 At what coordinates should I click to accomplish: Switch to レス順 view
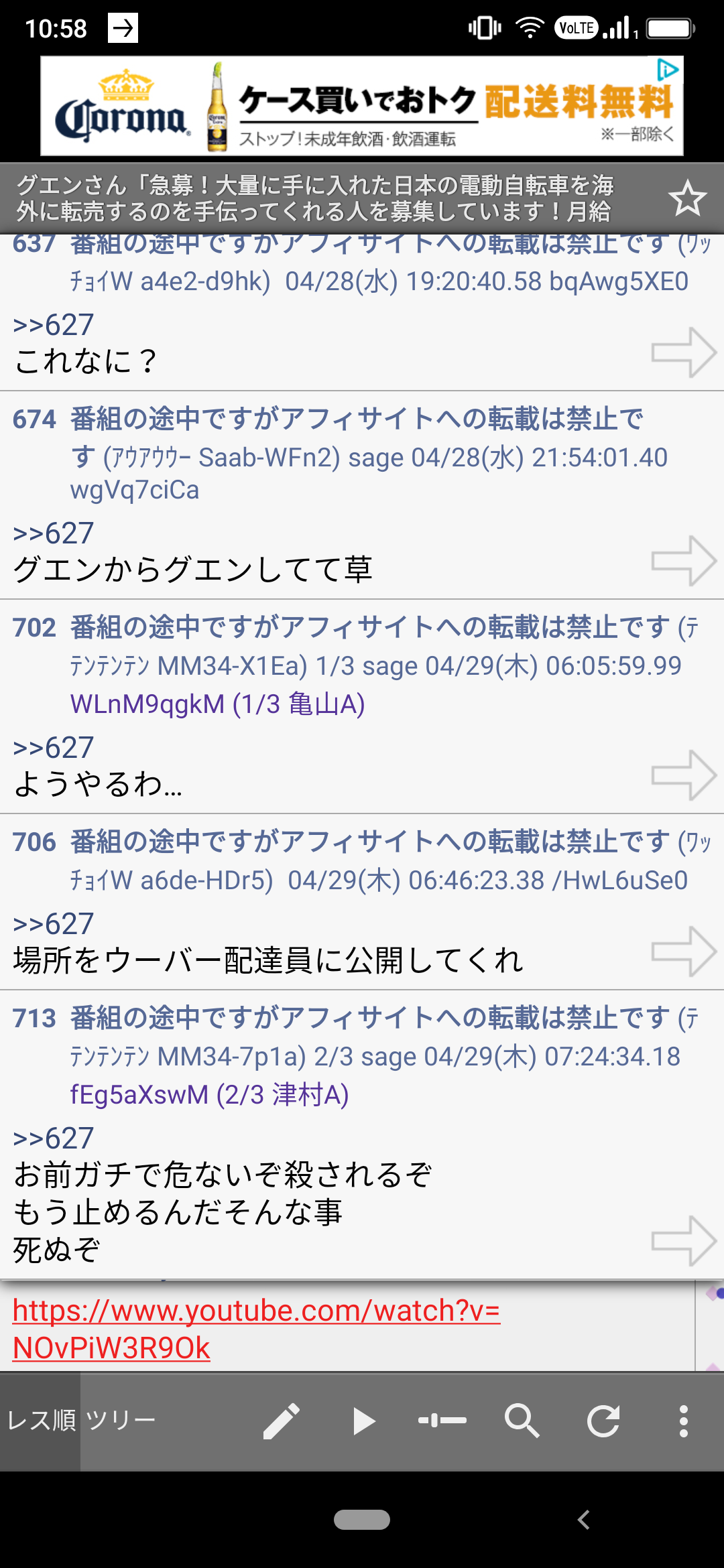point(40,1421)
